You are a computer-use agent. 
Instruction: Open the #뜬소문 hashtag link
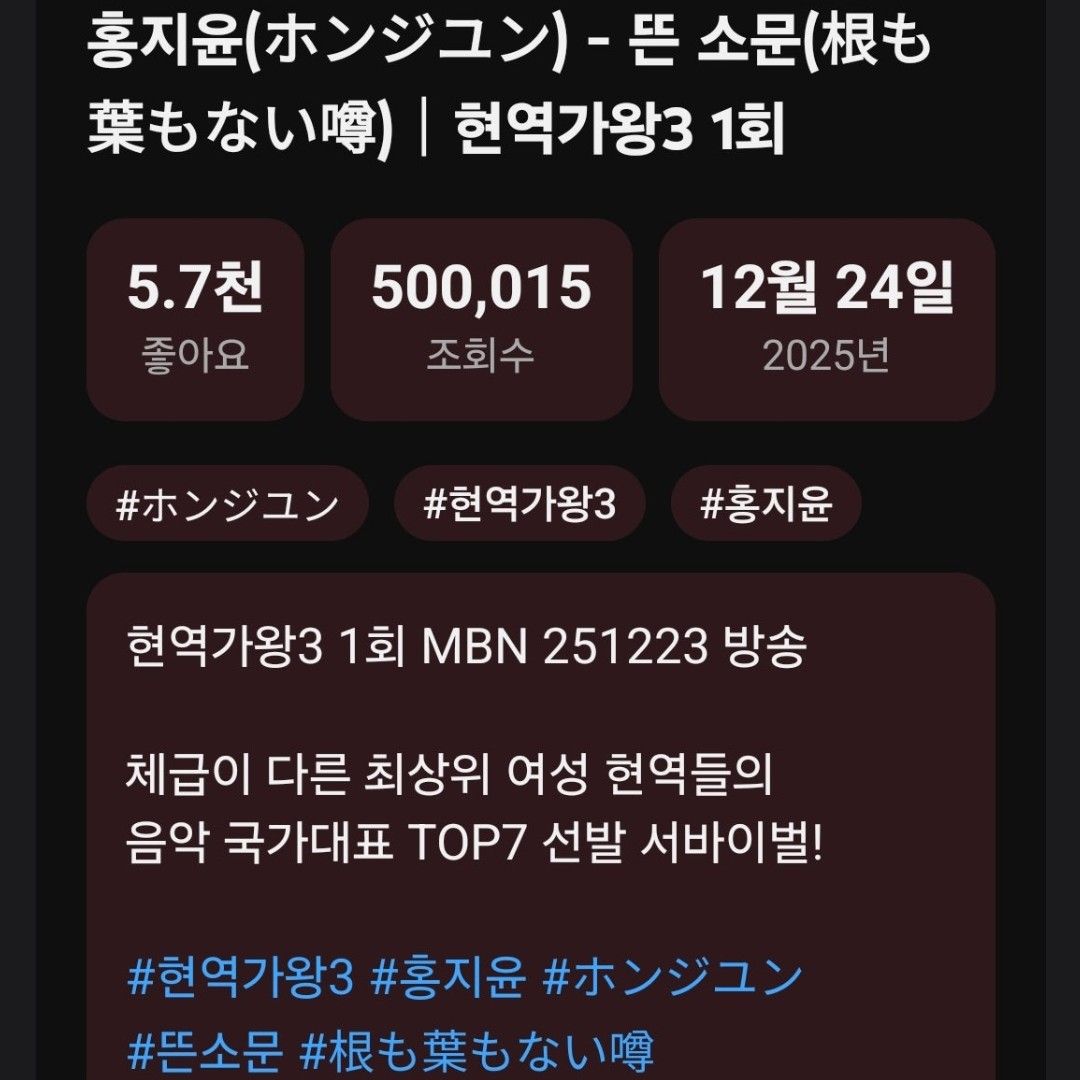(206, 1051)
